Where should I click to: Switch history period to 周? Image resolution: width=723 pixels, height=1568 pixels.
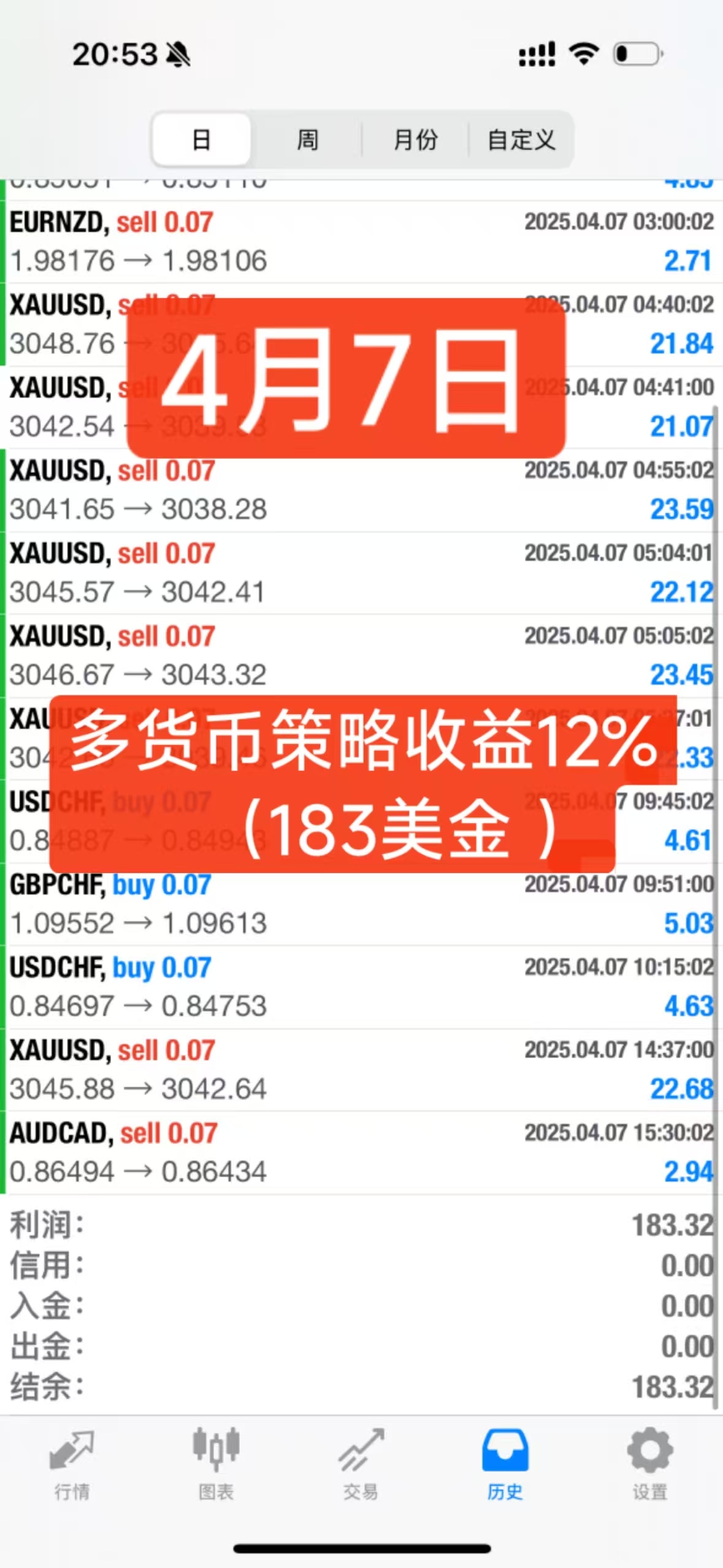coord(307,140)
